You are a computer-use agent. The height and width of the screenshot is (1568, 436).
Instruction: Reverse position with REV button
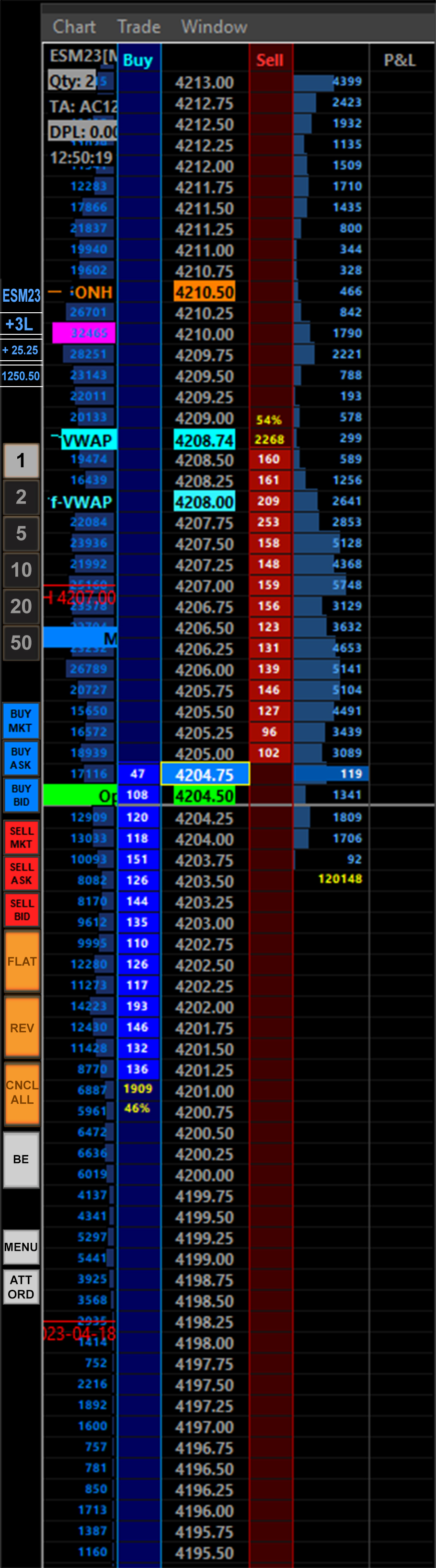tap(22, 1028)
